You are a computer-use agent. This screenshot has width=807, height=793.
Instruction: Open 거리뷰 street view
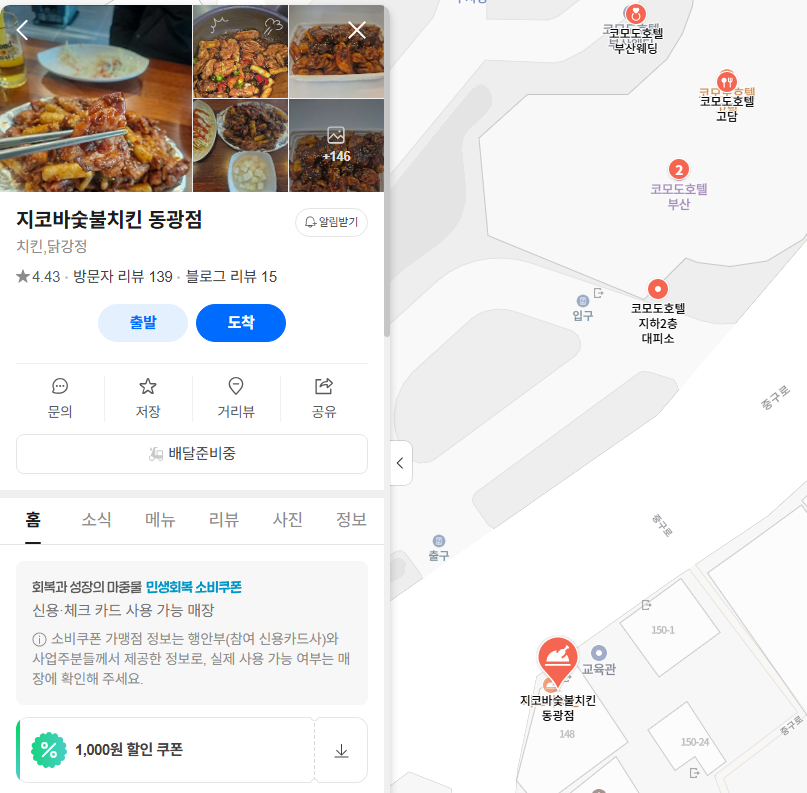pos(236,398)
